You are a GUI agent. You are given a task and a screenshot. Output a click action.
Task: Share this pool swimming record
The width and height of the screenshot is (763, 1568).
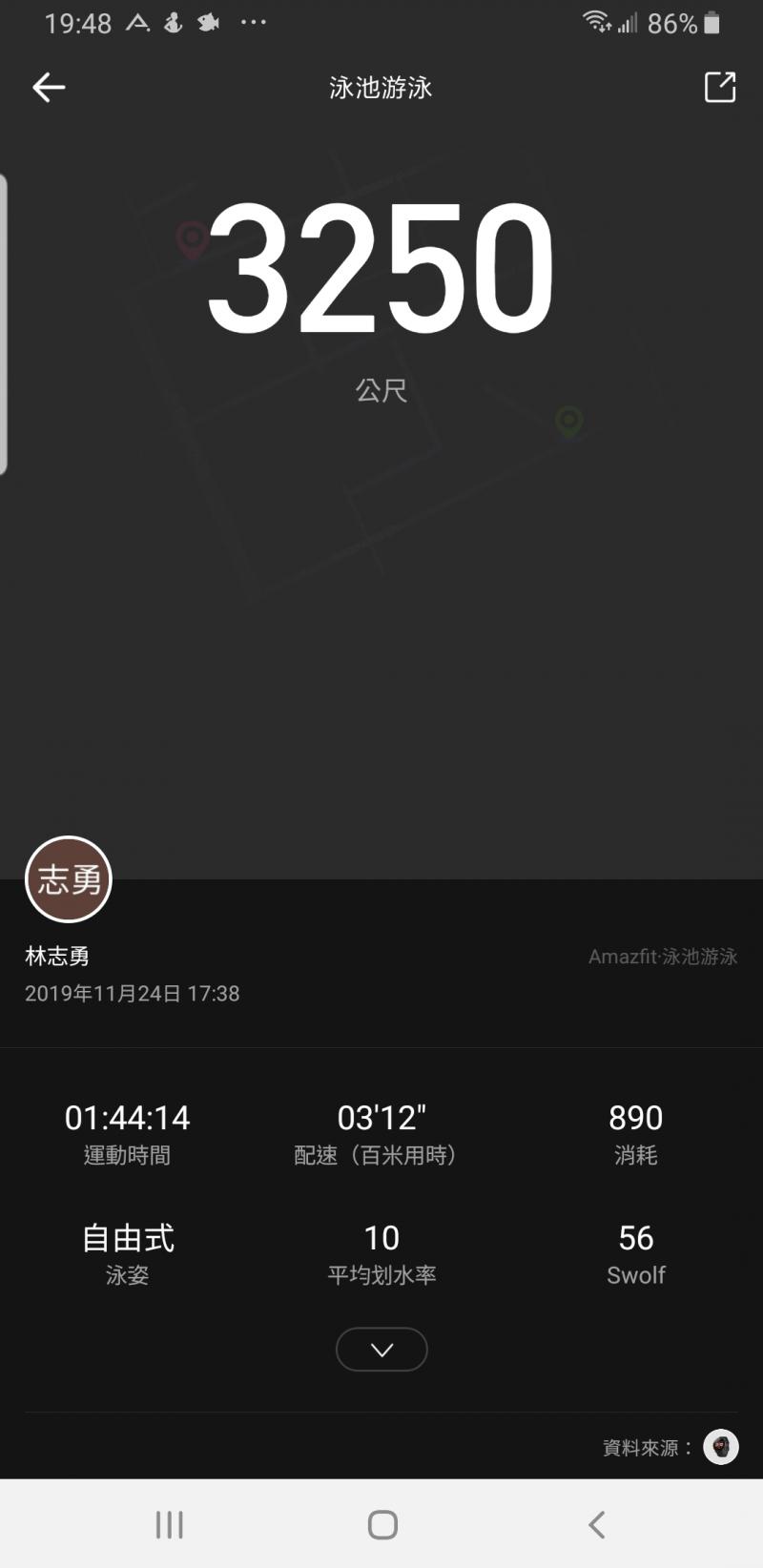(720, 88)
